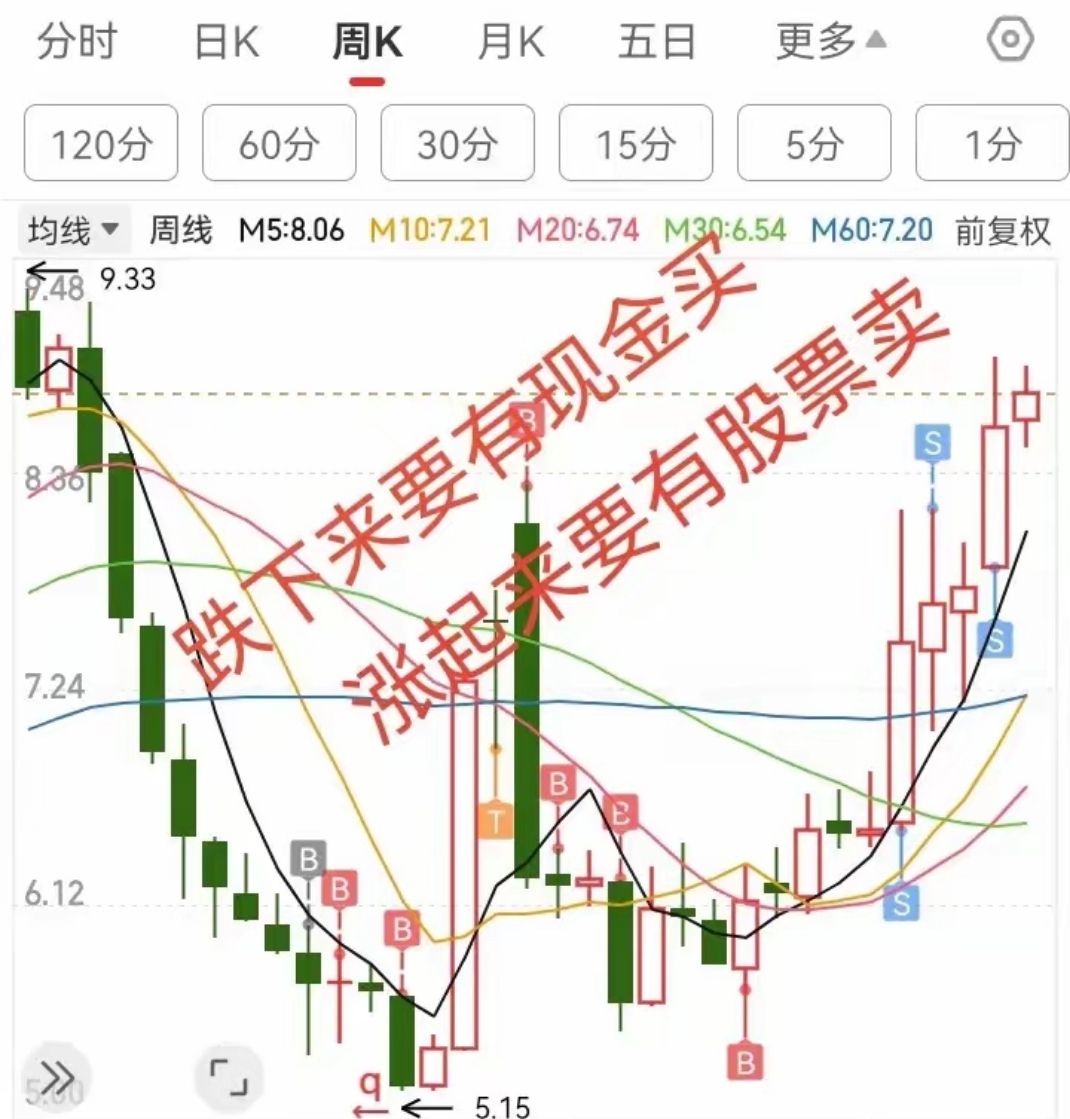Open the chart settings gear

click(x=1010, y=39)
